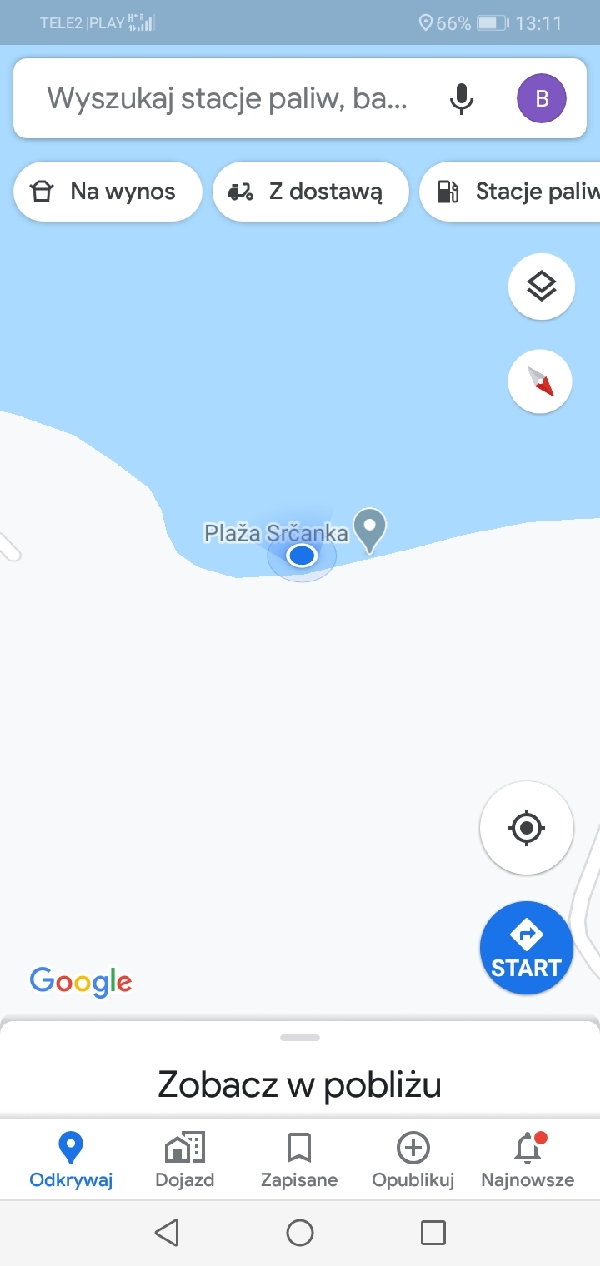The height and width of the screenshot is (1266, 600).
Task: Go to the home screen
Action: click(300, 1233)
